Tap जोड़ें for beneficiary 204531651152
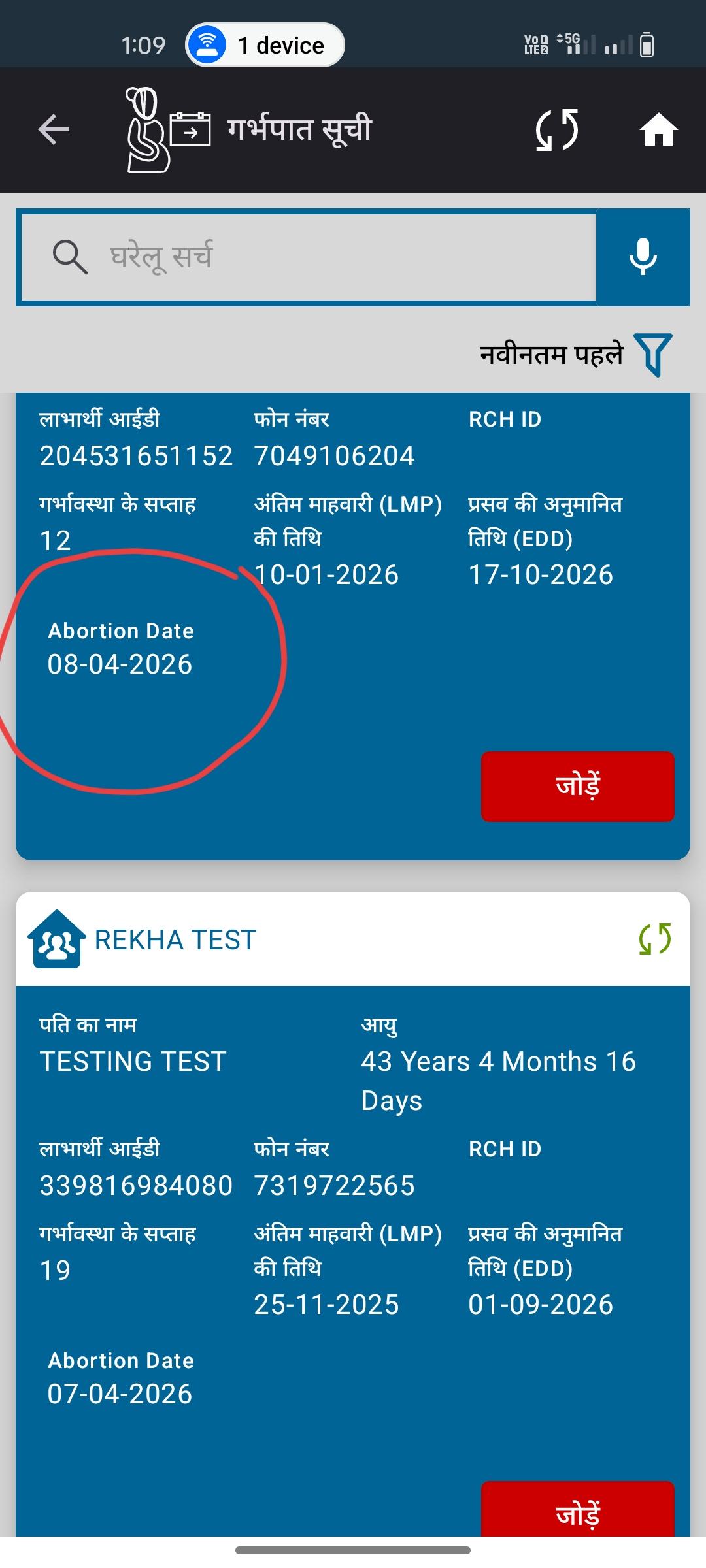 coord(578,786)
